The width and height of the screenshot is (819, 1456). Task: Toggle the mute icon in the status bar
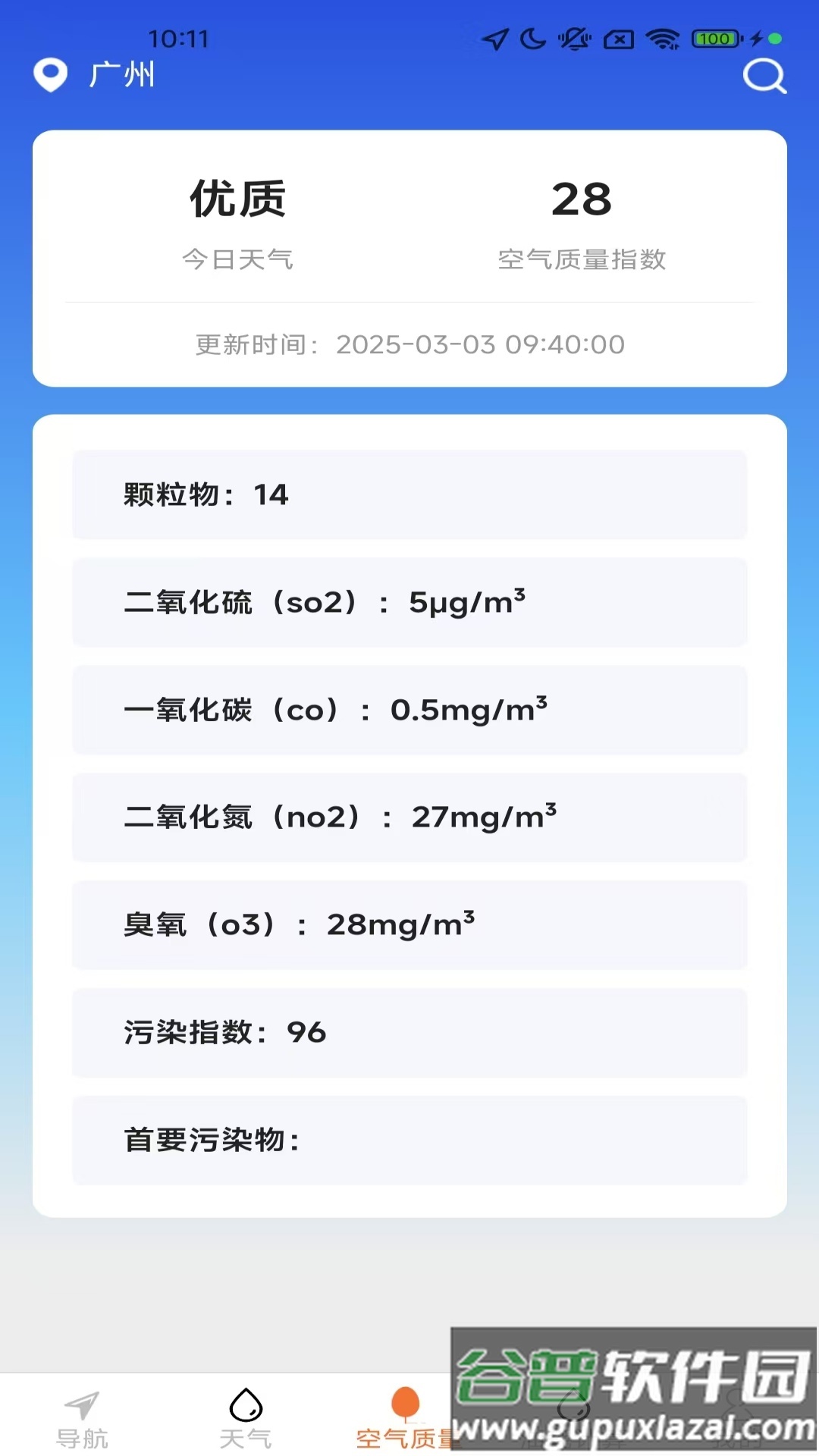tap(574, 39)
